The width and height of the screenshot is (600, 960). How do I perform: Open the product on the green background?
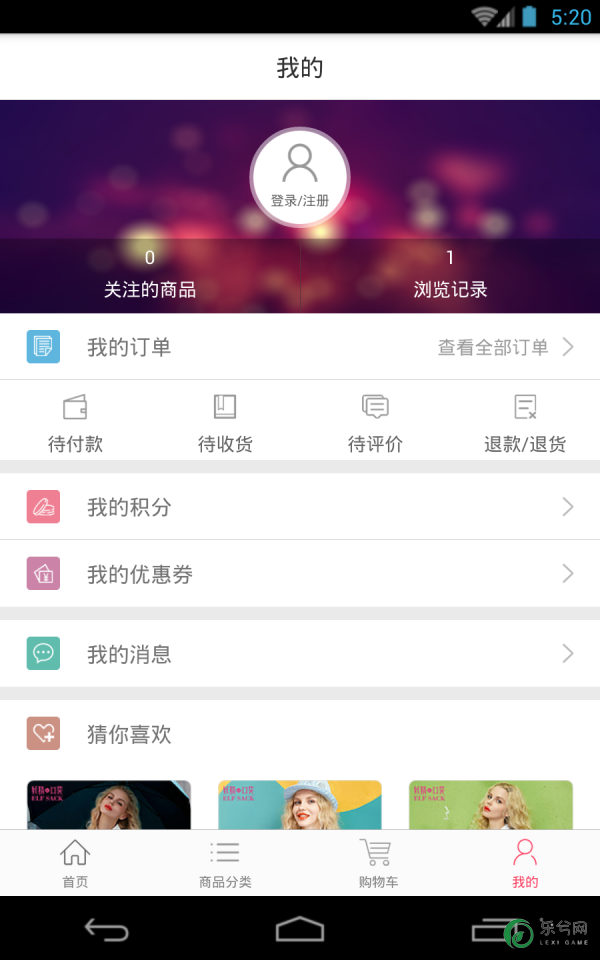pyautogui.click(x=491, y=804)
